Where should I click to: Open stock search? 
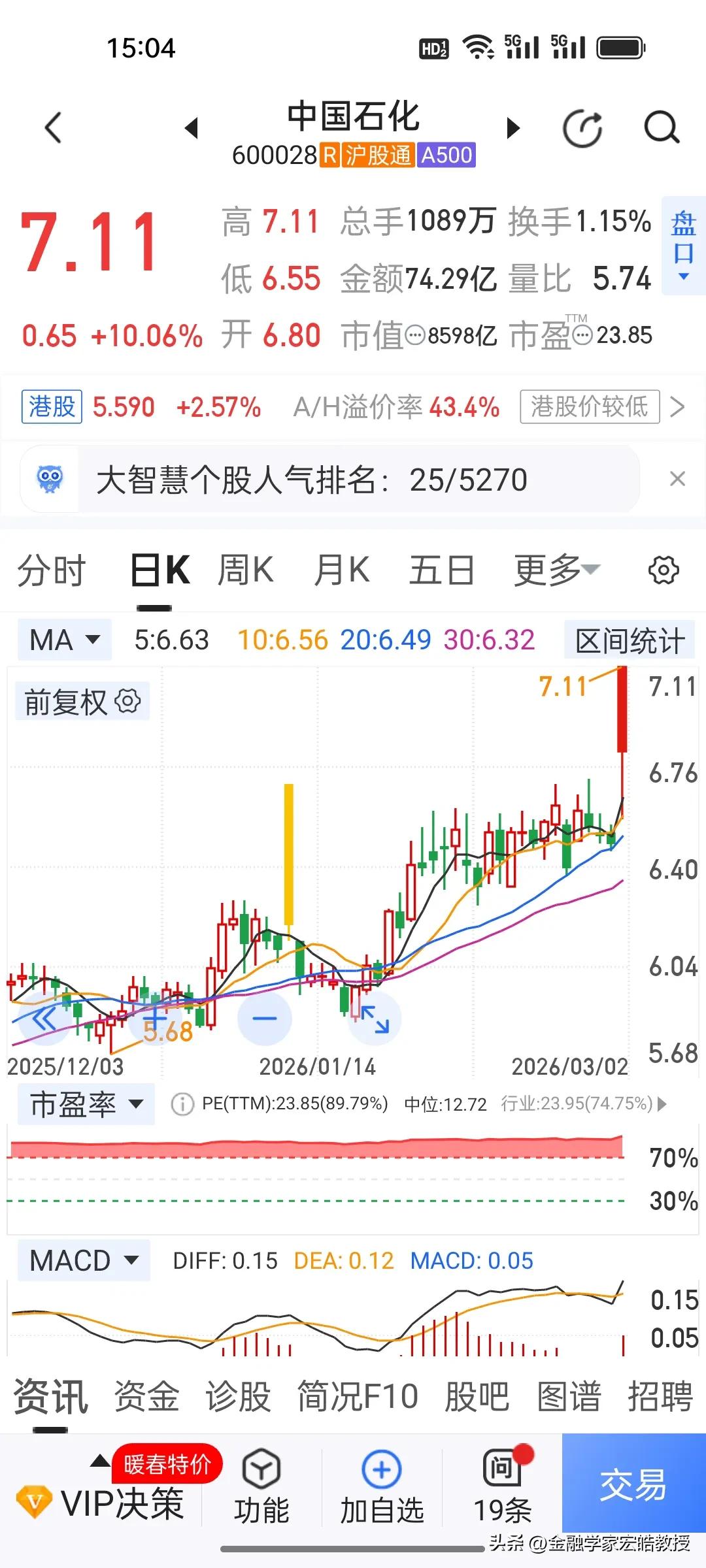click(662, 127)
